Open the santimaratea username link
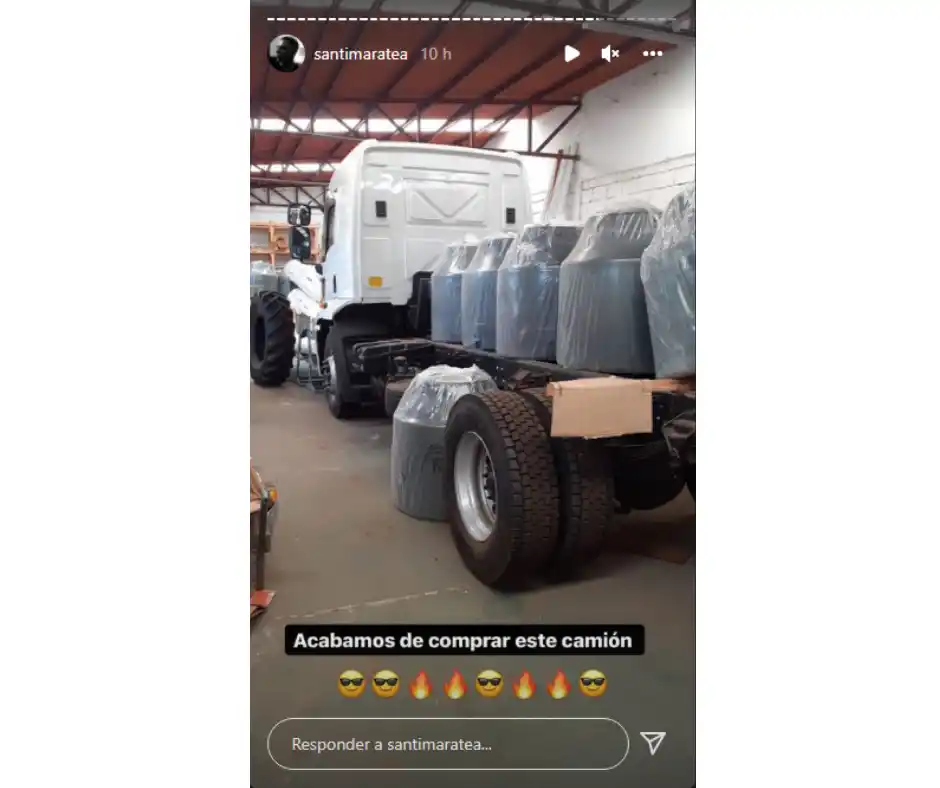This screenshot has width=940, height=788. click(360, 54)
